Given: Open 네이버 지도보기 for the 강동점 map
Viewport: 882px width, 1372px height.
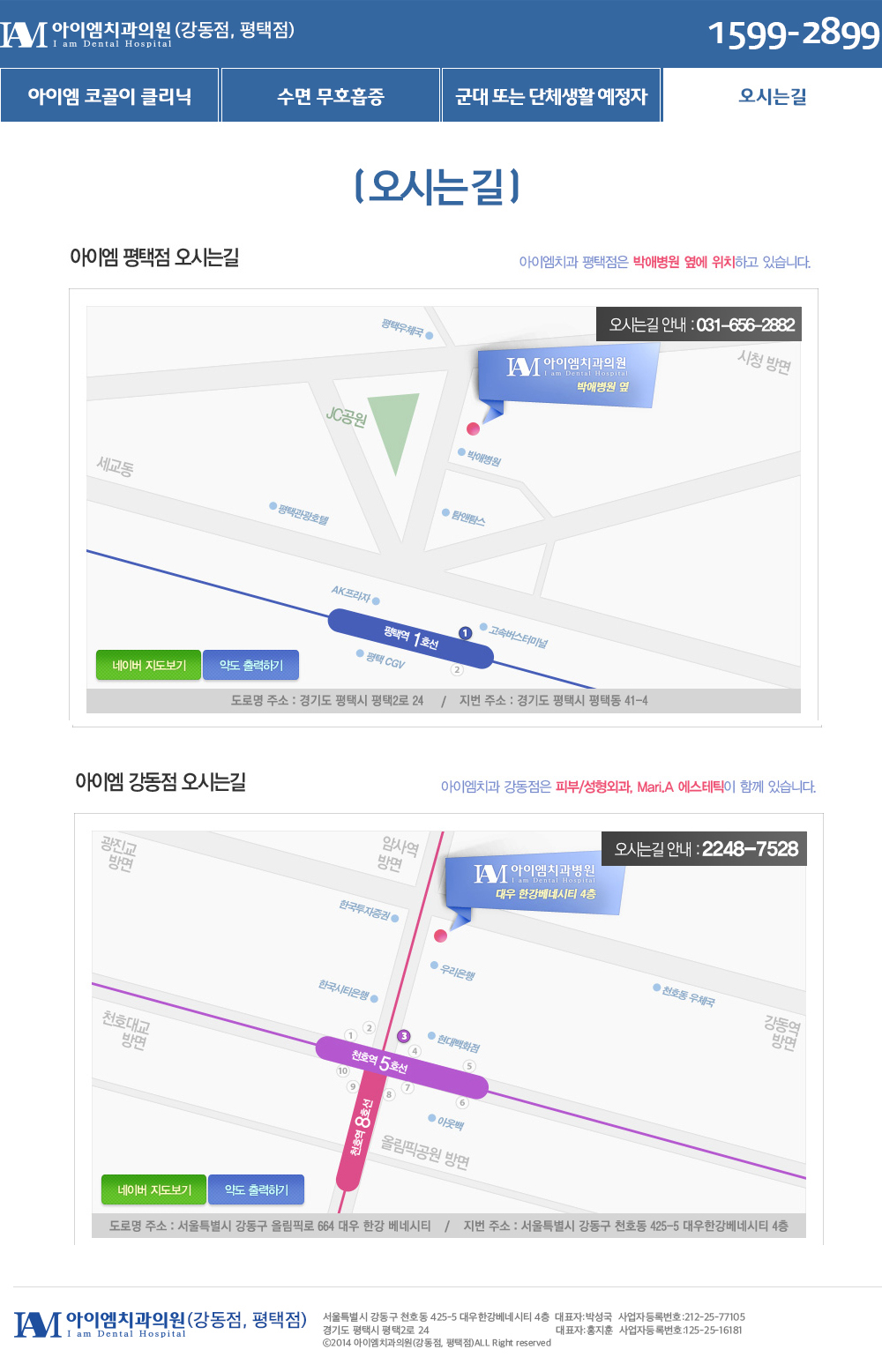Looking at the screenshot, I should (153, 1189).
